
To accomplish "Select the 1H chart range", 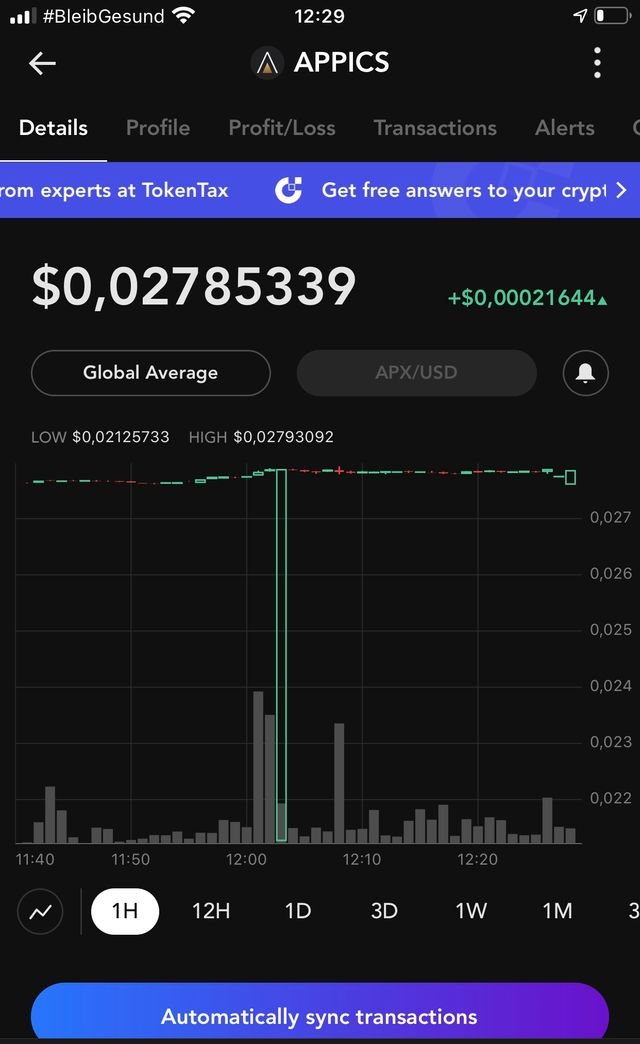I will click(x=125, y=911).
